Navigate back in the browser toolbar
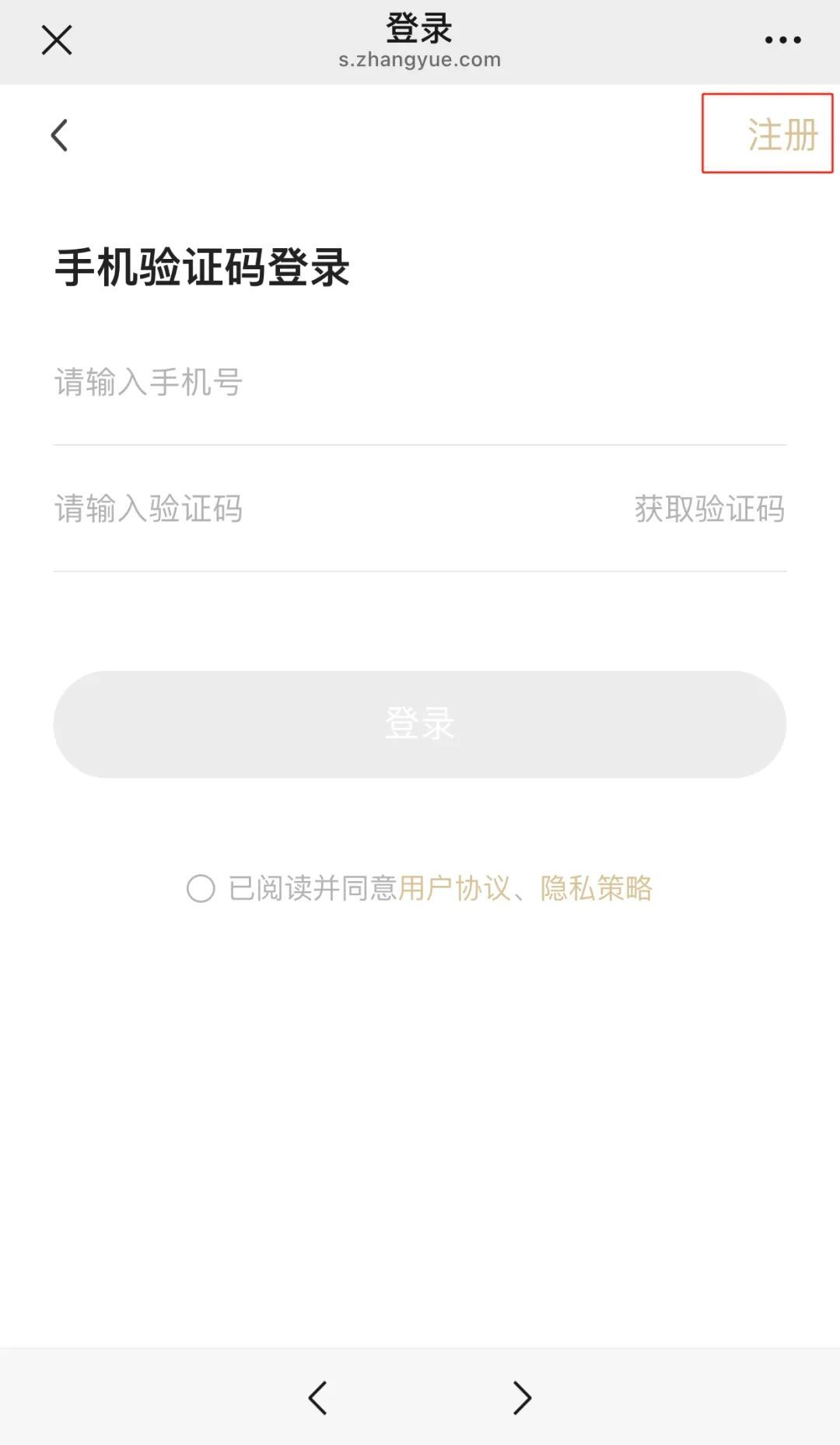The height and width of the screenshot is (1445, 840). click(317, 1398)
